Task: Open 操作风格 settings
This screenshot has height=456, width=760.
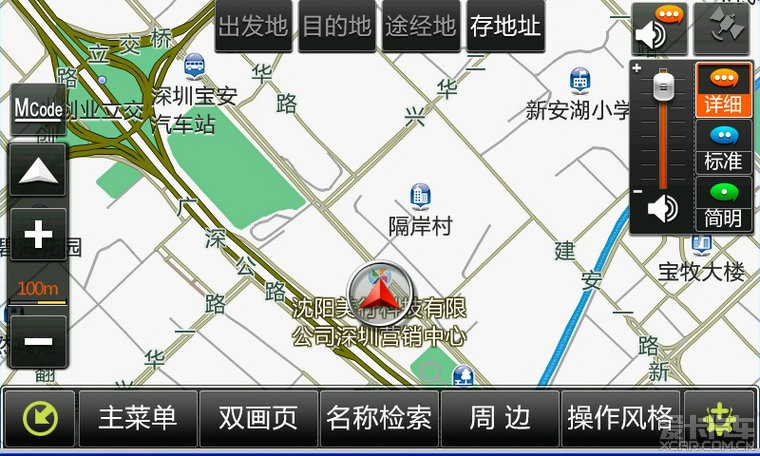Action: click(619, 418)
